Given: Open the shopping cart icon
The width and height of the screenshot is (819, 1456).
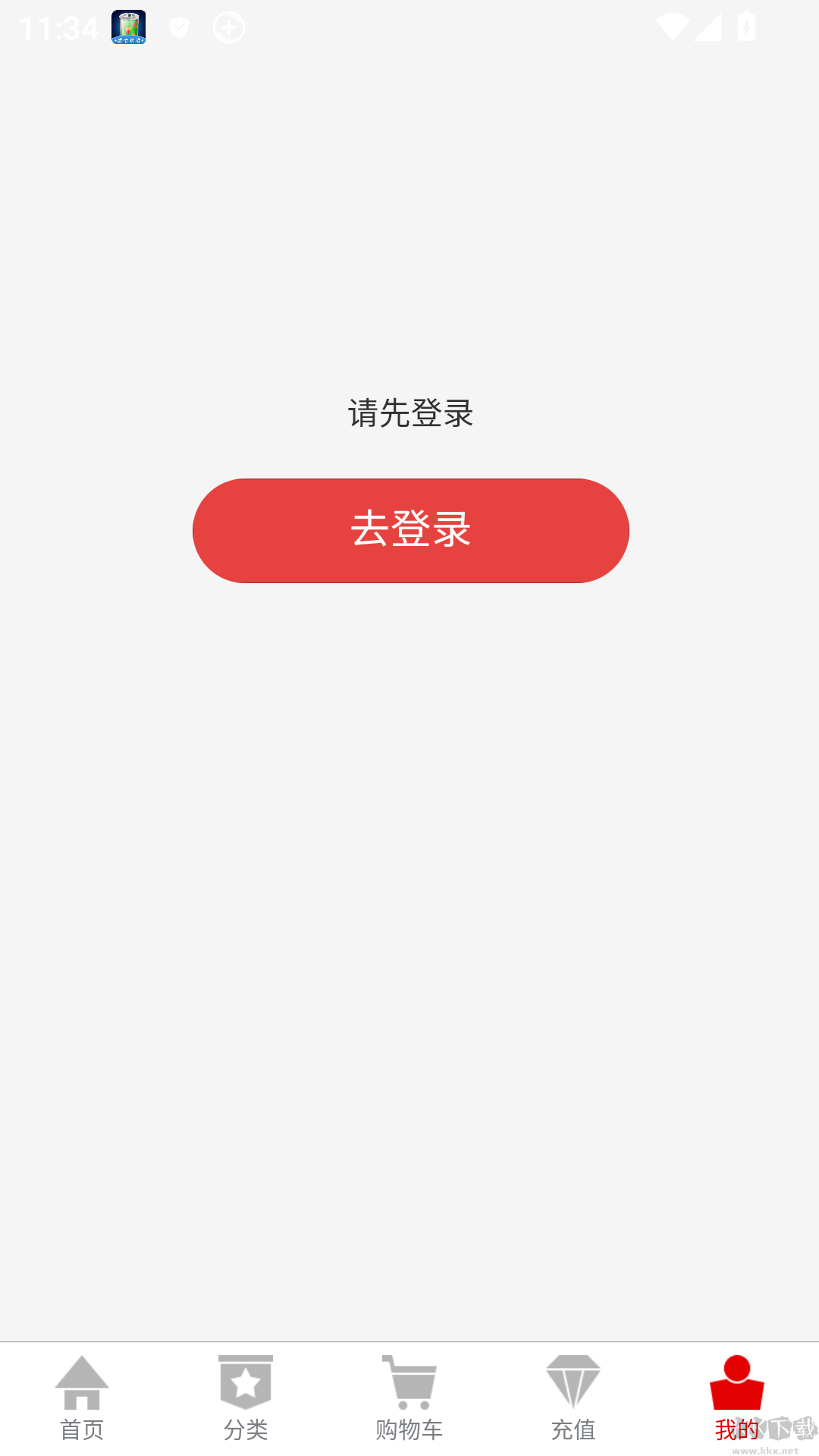Looking at the screenshot, I should [409, 1382].
